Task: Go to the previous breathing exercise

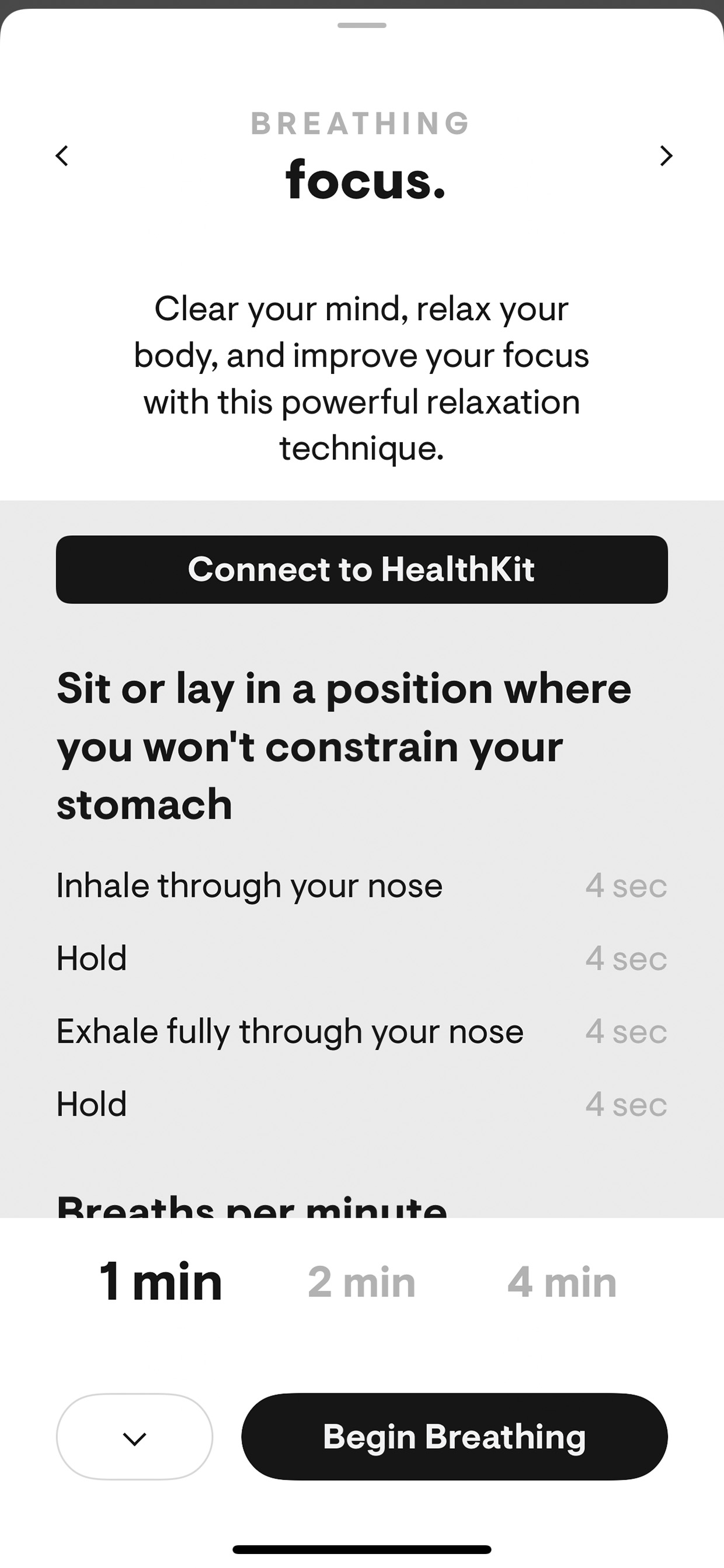Action: (x=61, y=156)
